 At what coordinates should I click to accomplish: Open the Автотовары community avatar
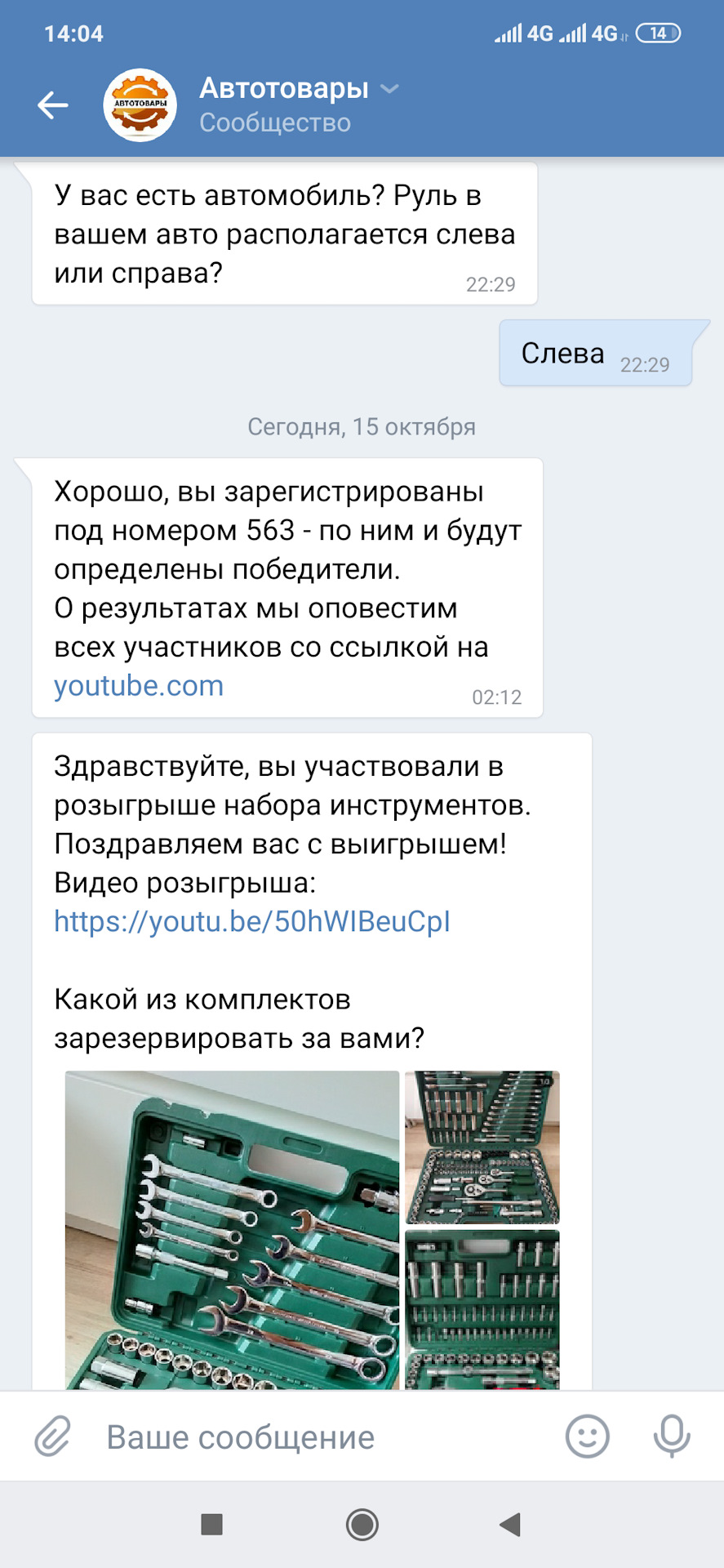click(140, 105)
